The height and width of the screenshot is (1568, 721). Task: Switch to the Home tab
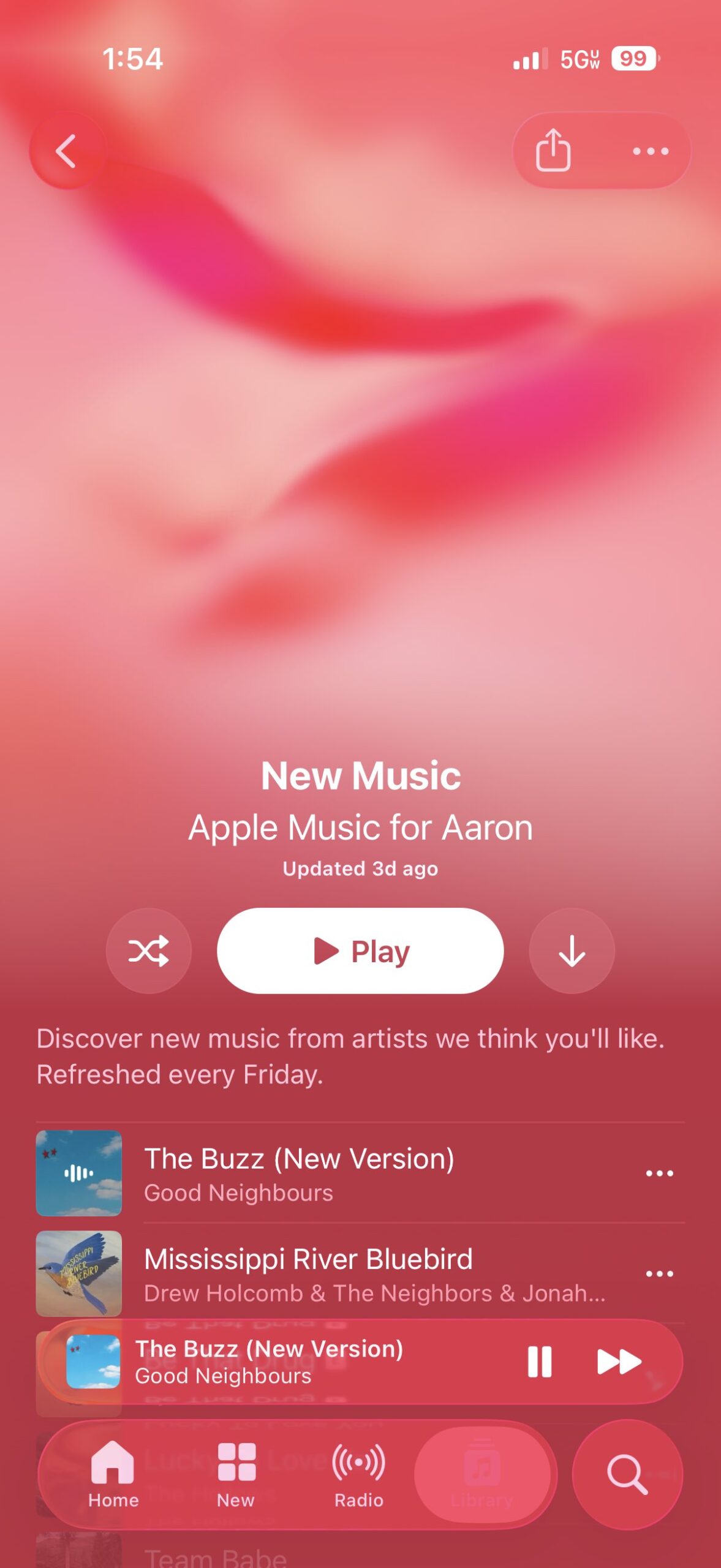pyautogui.click(x=113, y=1474)
